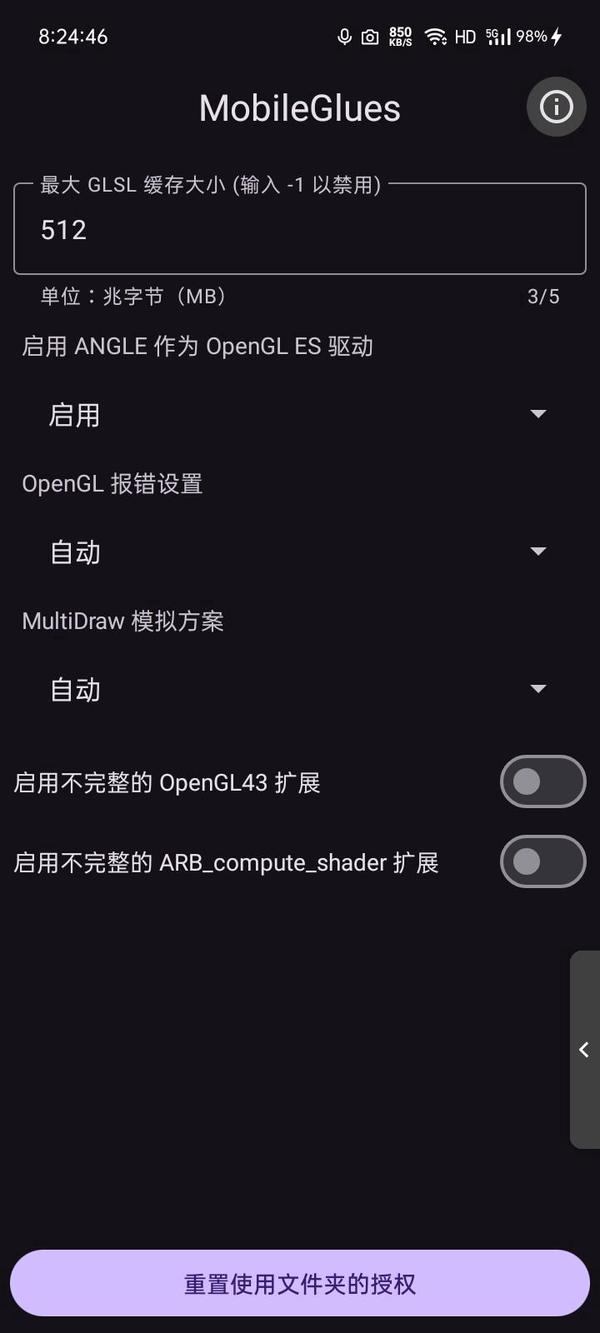Edit the max GLSL cache size field

click(299, 230)
